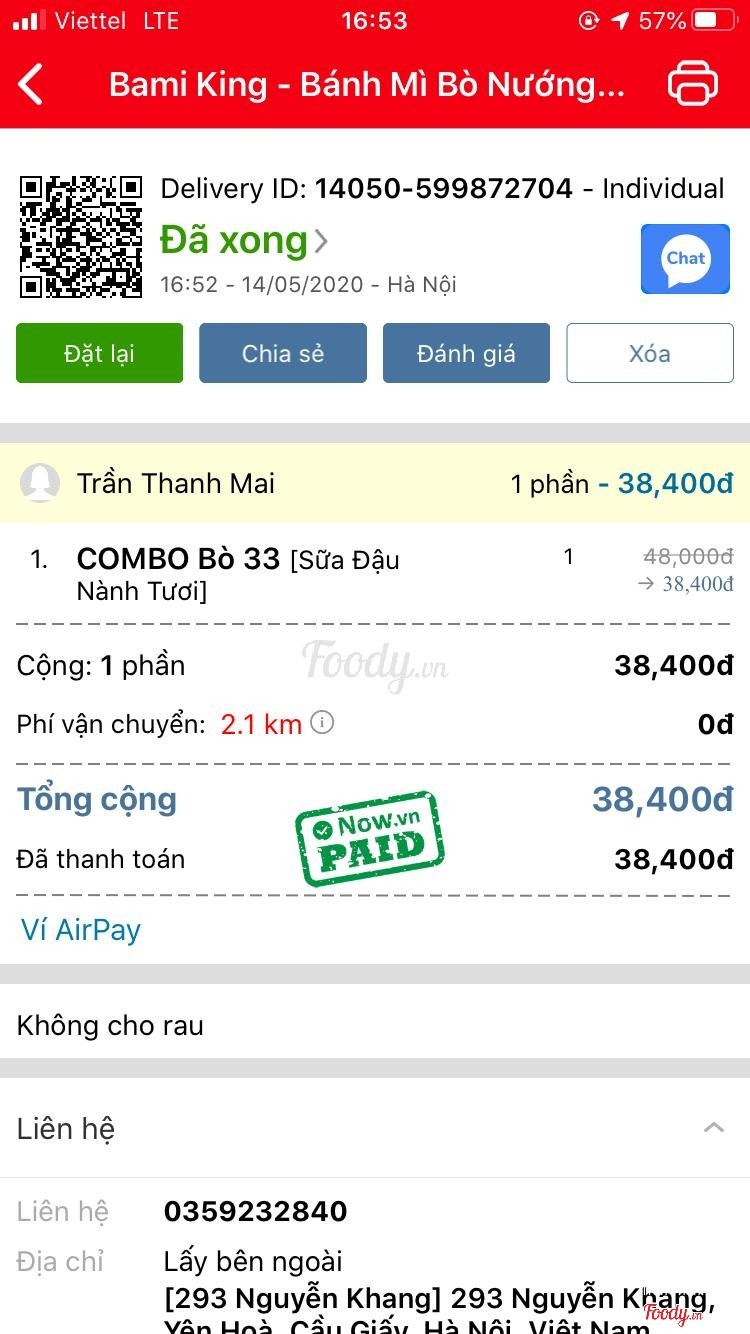The width and height of the screenshot is (750, 1334).
Task: Delete the order with Xóa
Action: pos(650,353)
